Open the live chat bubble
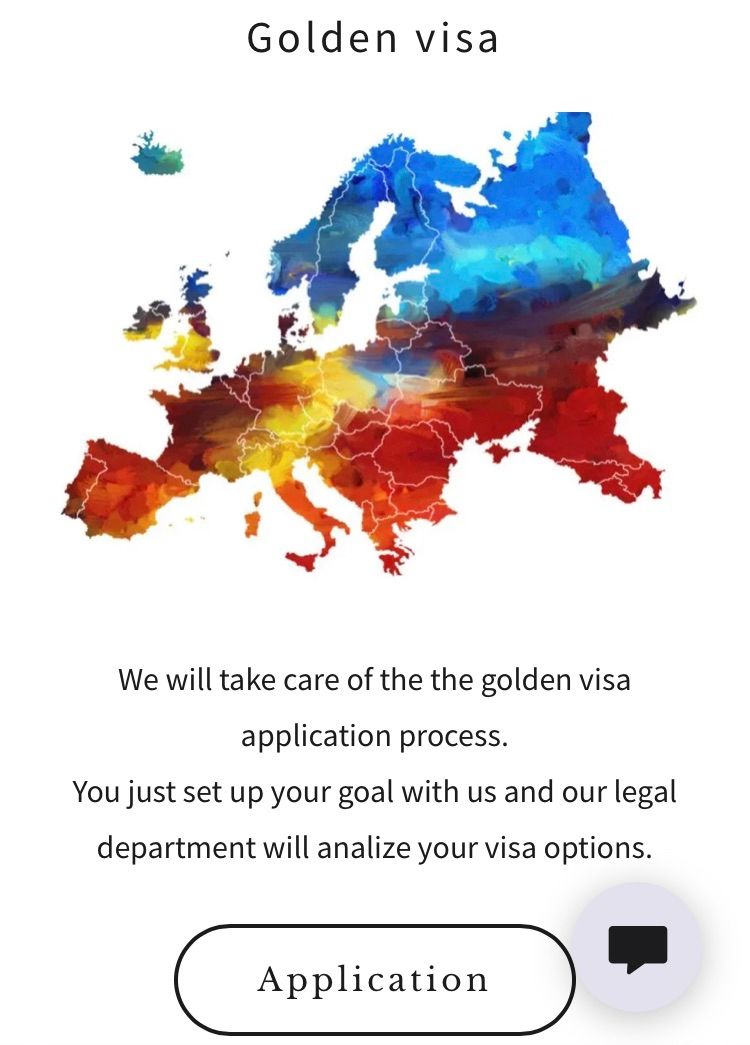This screenshot has height=1045, width=750. (638, 947)
